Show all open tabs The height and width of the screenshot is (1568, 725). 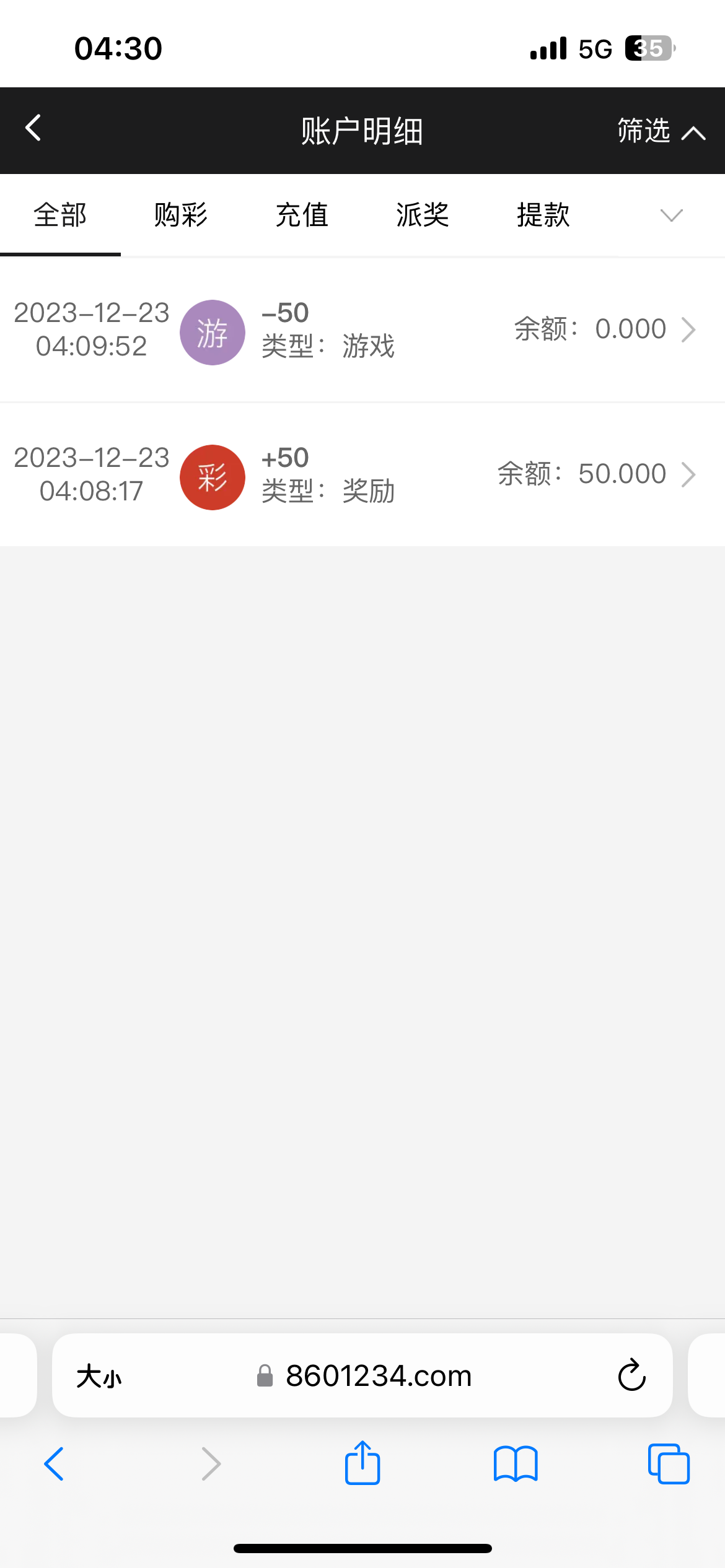point(669,1464)
